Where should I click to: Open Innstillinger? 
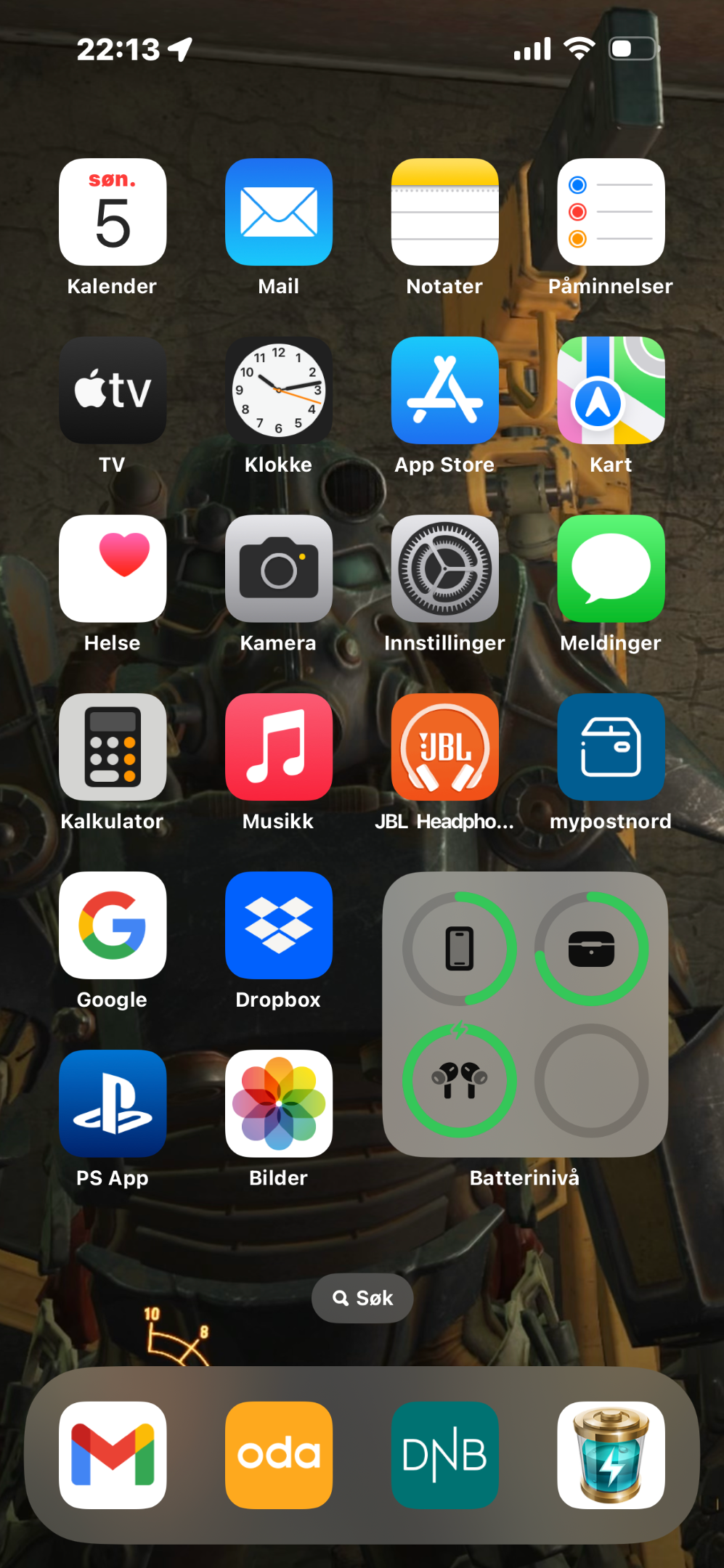tap(445, 568)
